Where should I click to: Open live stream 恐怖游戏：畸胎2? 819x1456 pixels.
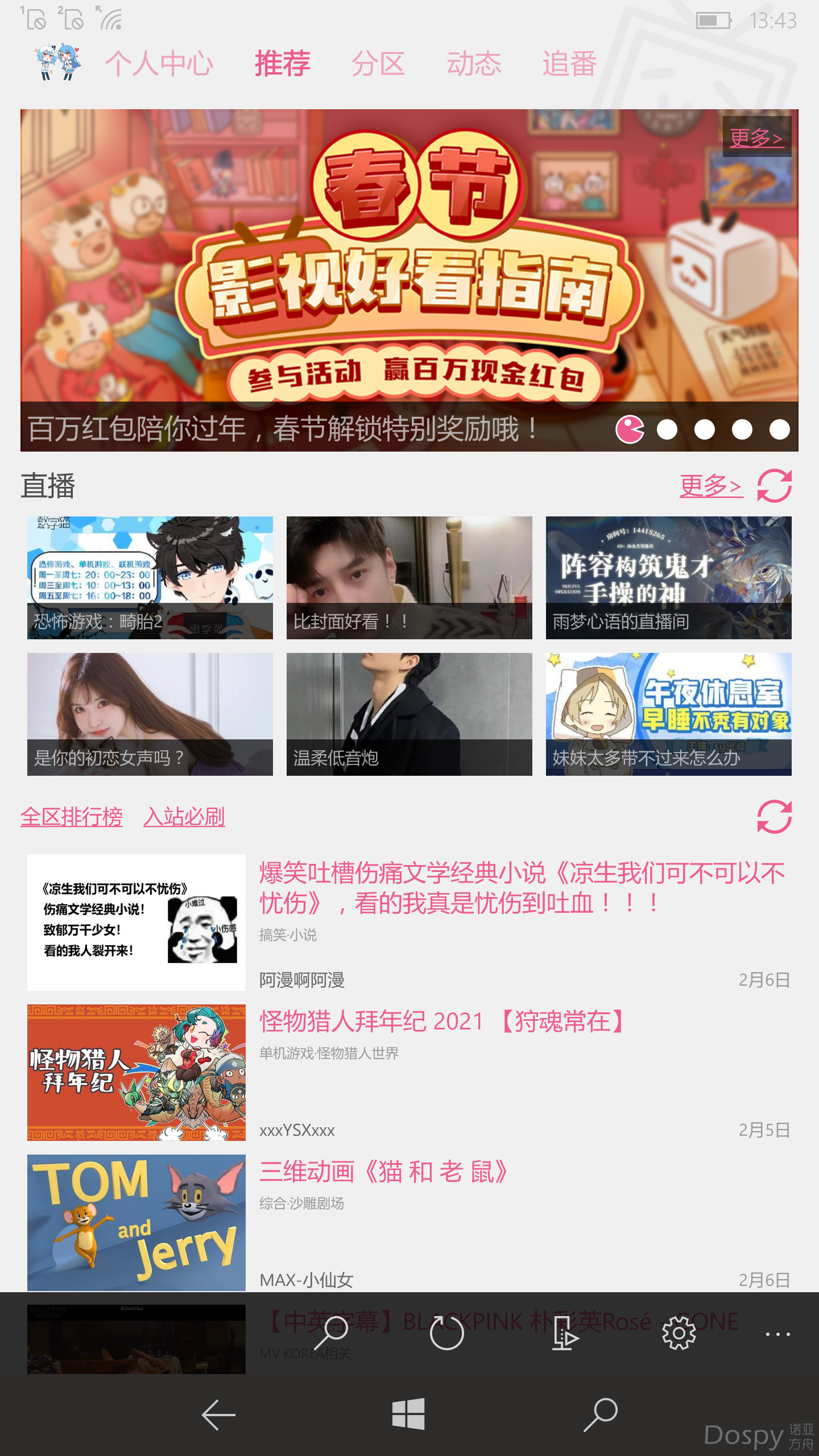(150, 577)
